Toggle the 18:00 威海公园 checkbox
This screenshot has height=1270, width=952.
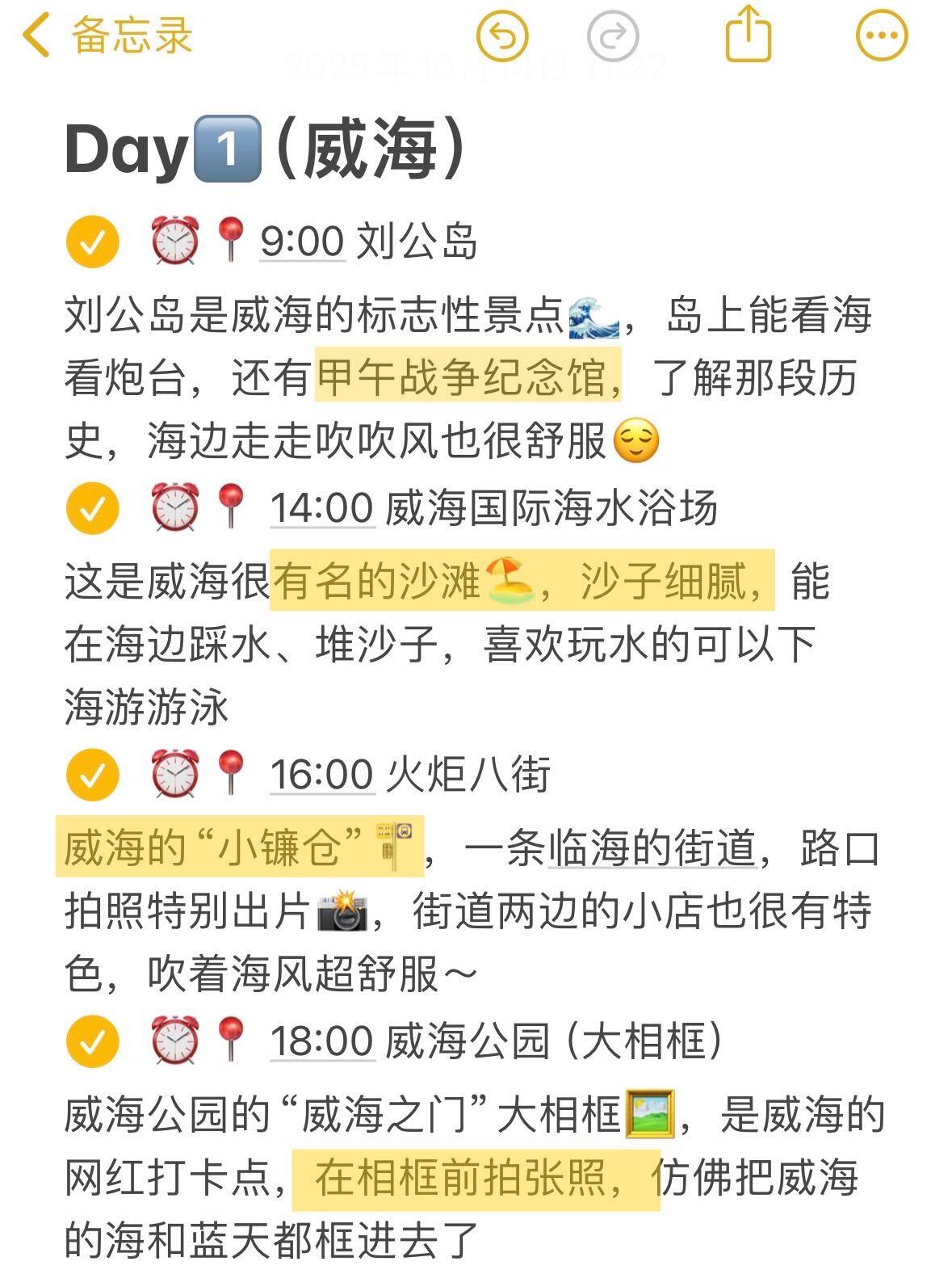92,1041
